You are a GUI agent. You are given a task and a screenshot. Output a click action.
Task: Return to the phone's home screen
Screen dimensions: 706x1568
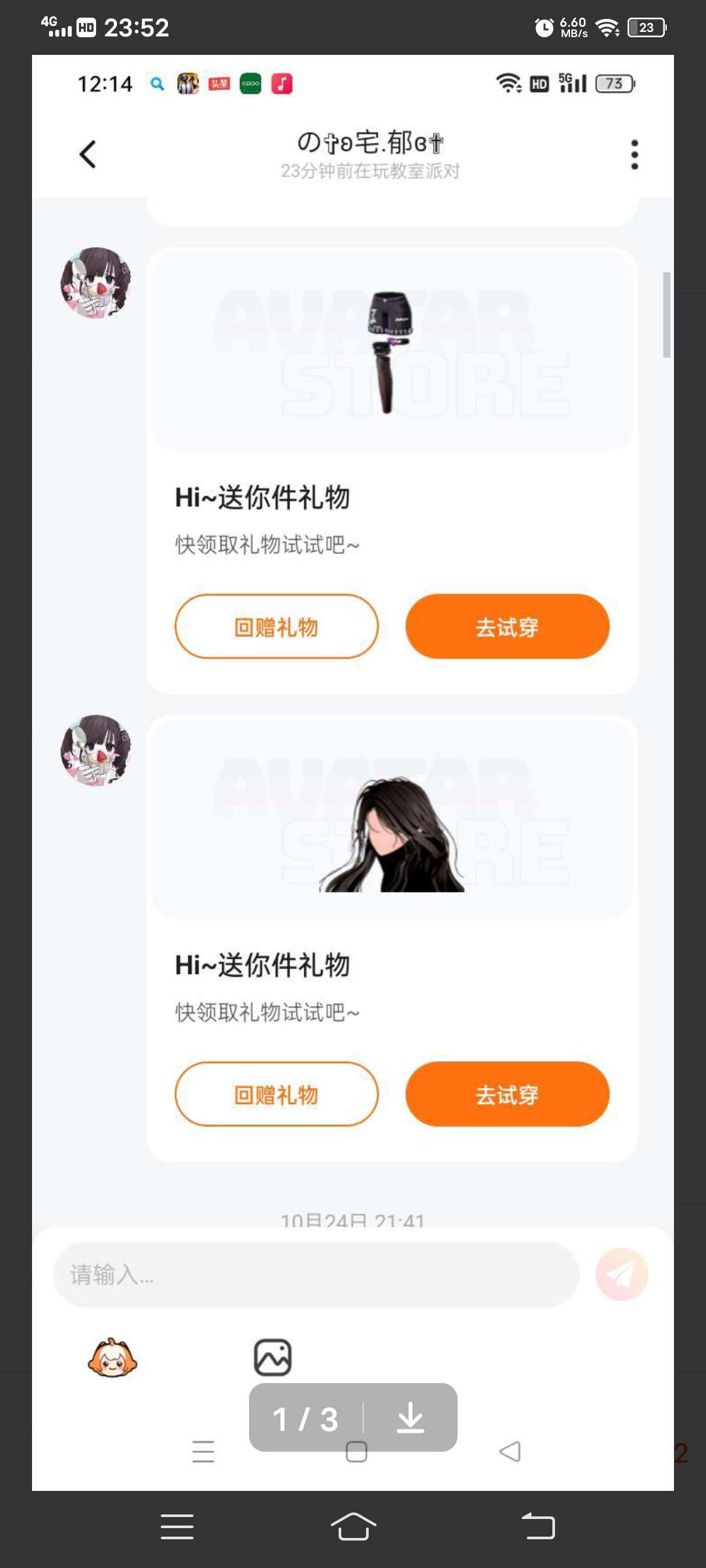coord(353,1527)
